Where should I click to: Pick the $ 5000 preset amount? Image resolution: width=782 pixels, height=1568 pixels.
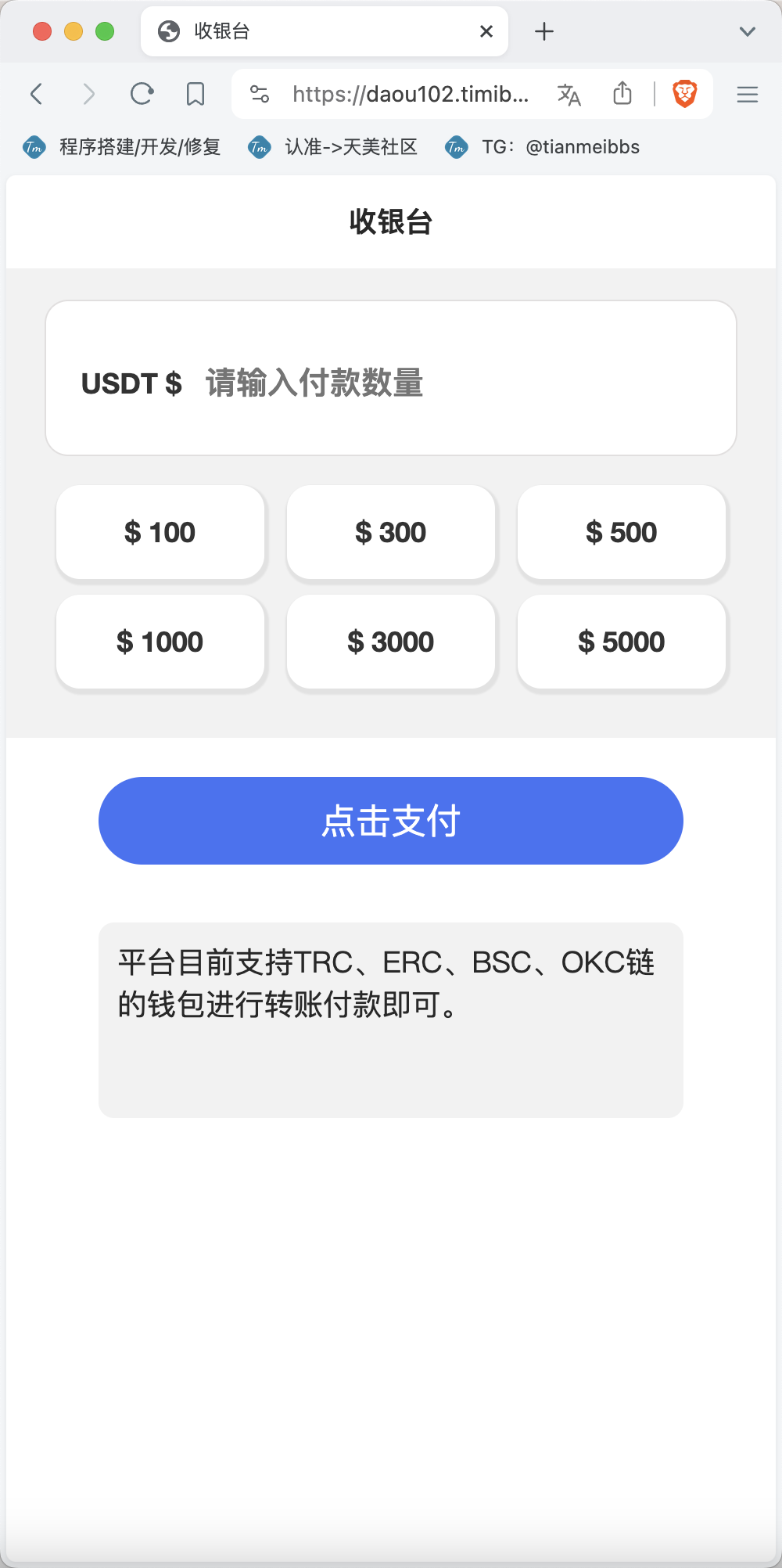point(622,642)
